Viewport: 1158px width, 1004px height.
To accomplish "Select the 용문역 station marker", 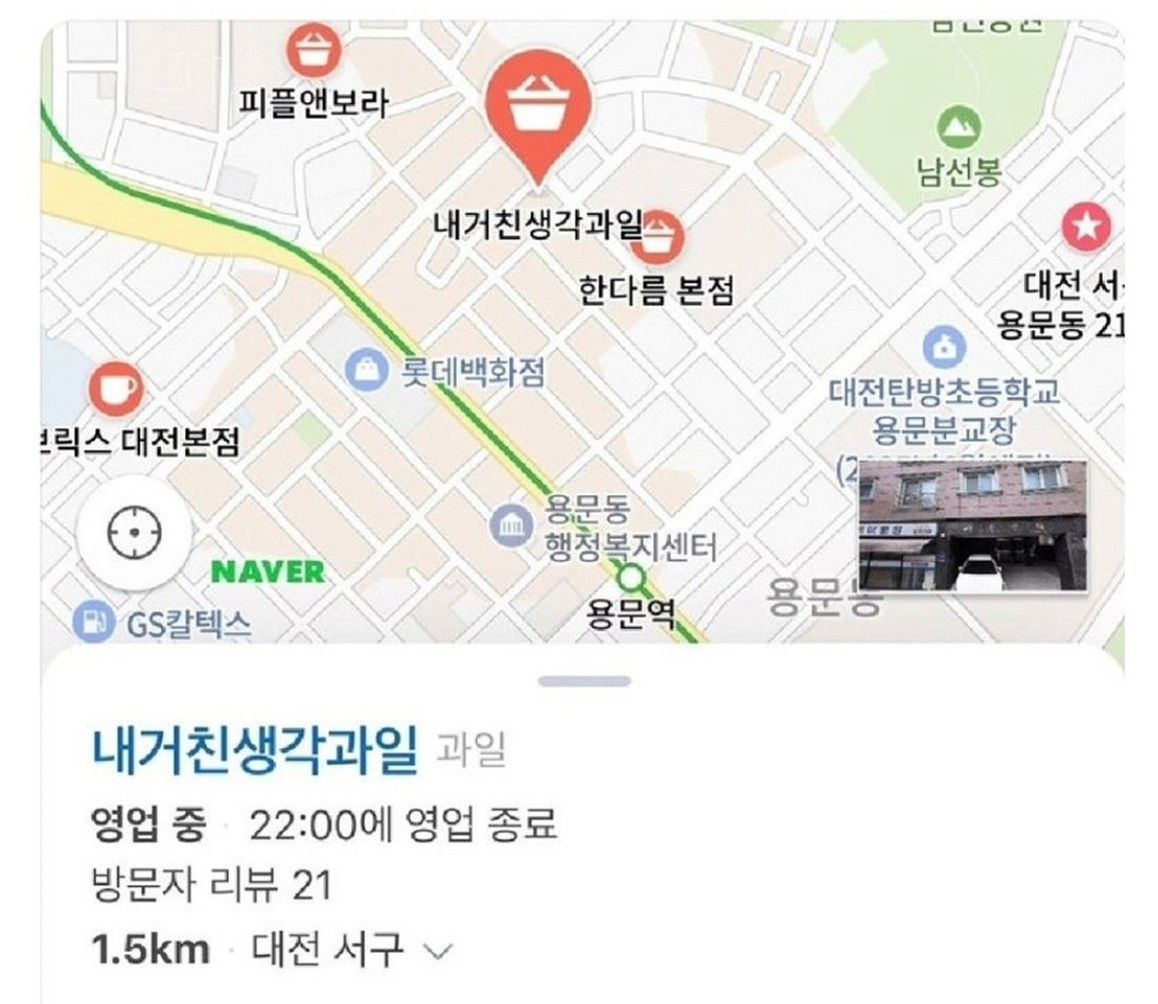I will pyautogui.click(x=632, y=577).
